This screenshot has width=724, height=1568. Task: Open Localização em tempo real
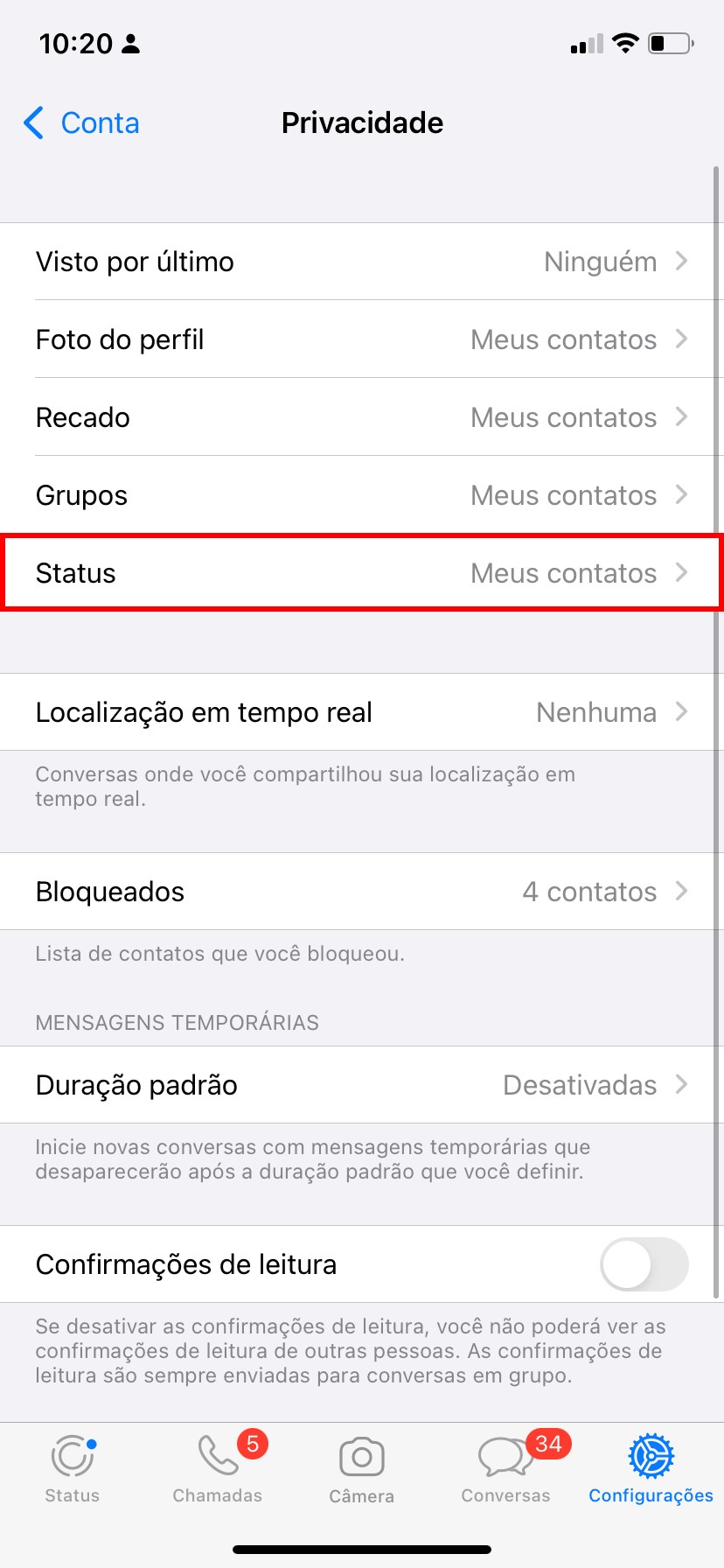click(362, 712)
